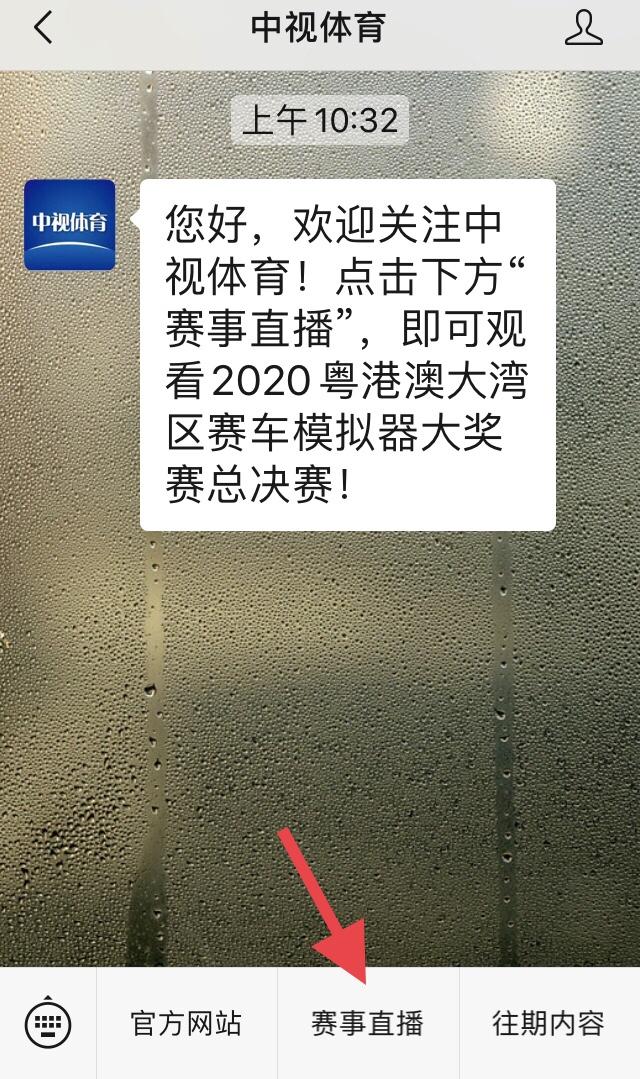Select the 赛事直播 menu

367,1023
